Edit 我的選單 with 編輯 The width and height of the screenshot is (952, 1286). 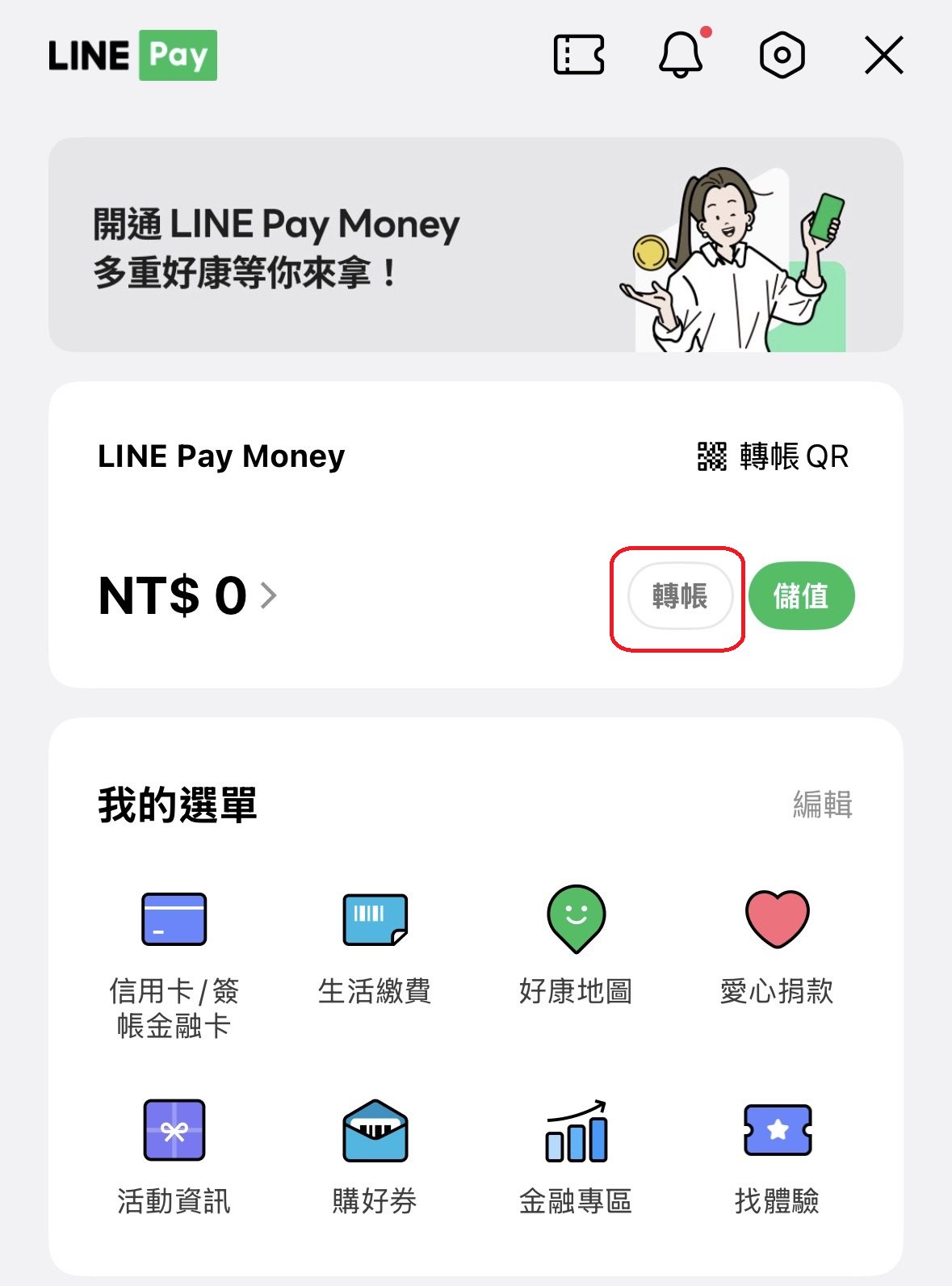pos(822,805)
